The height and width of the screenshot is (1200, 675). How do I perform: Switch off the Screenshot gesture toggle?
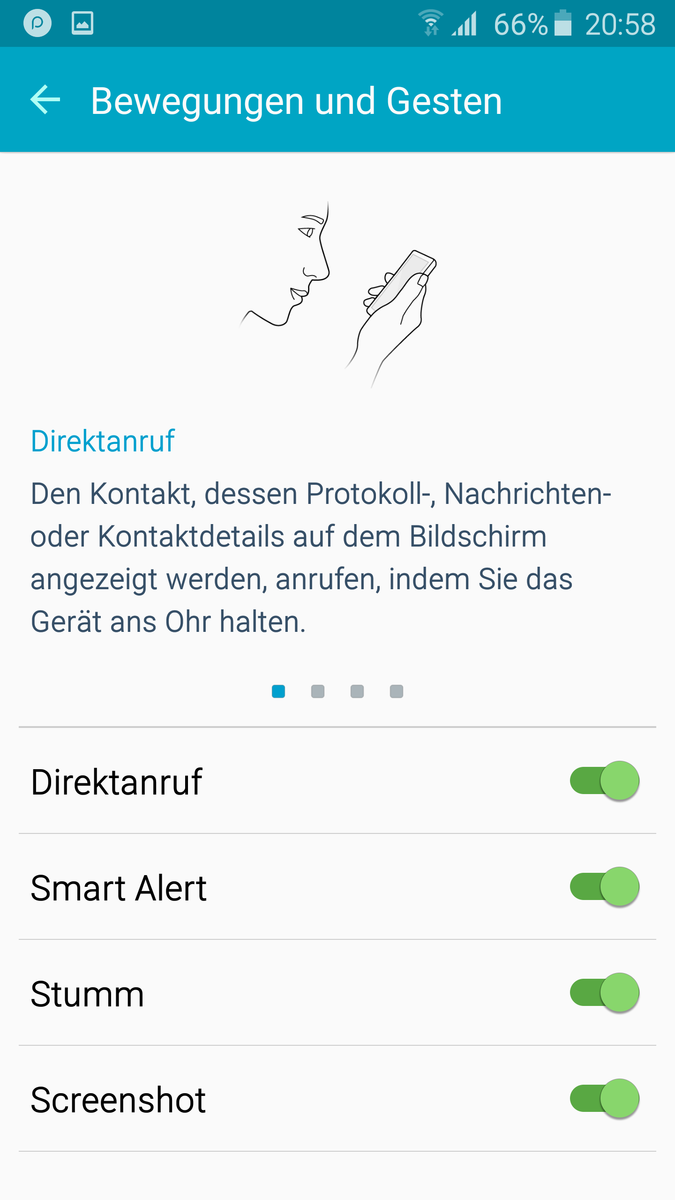(604, 1099)
